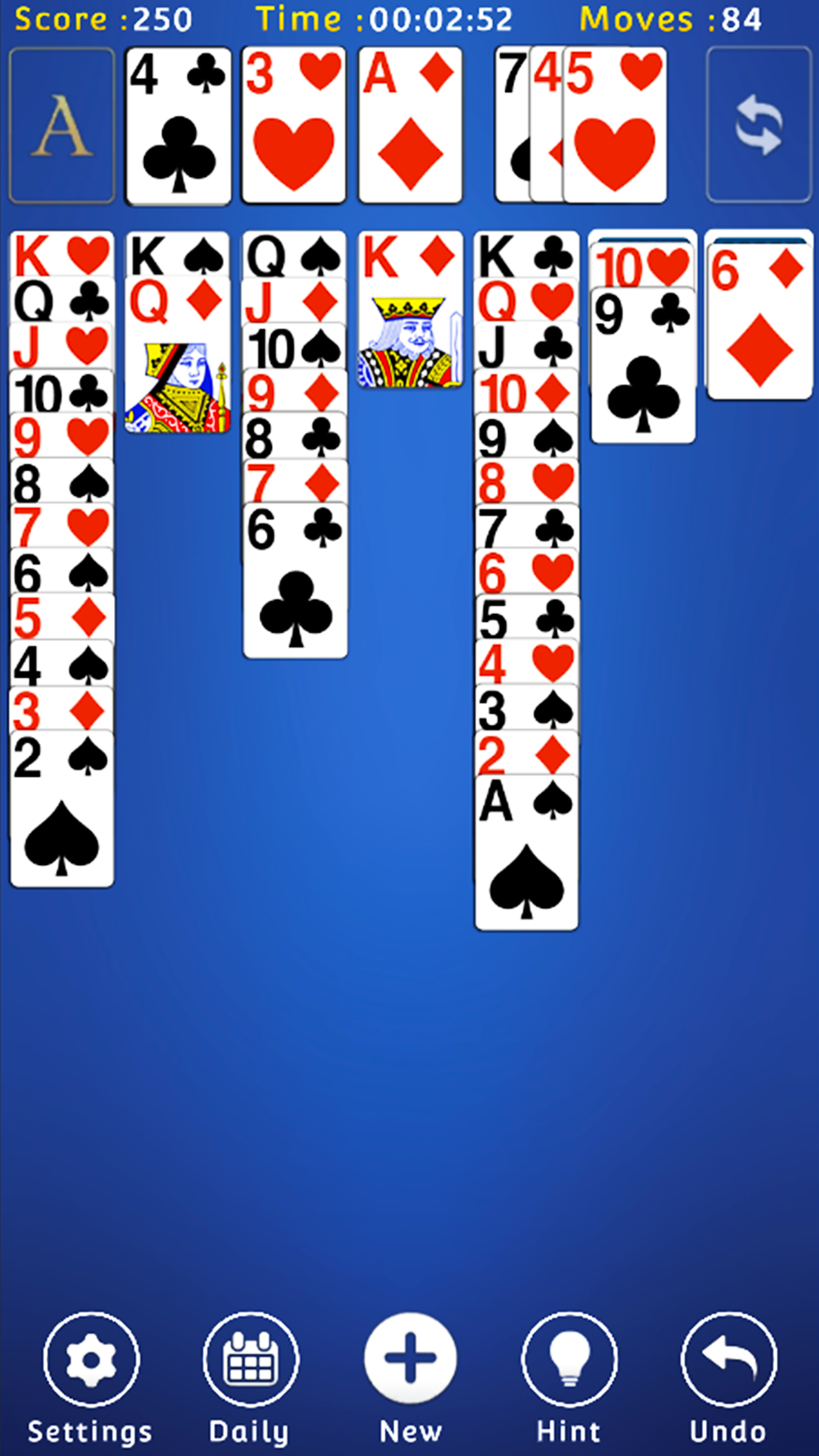
Task: Tap the 2 of spades card
Action: point(62,808)
